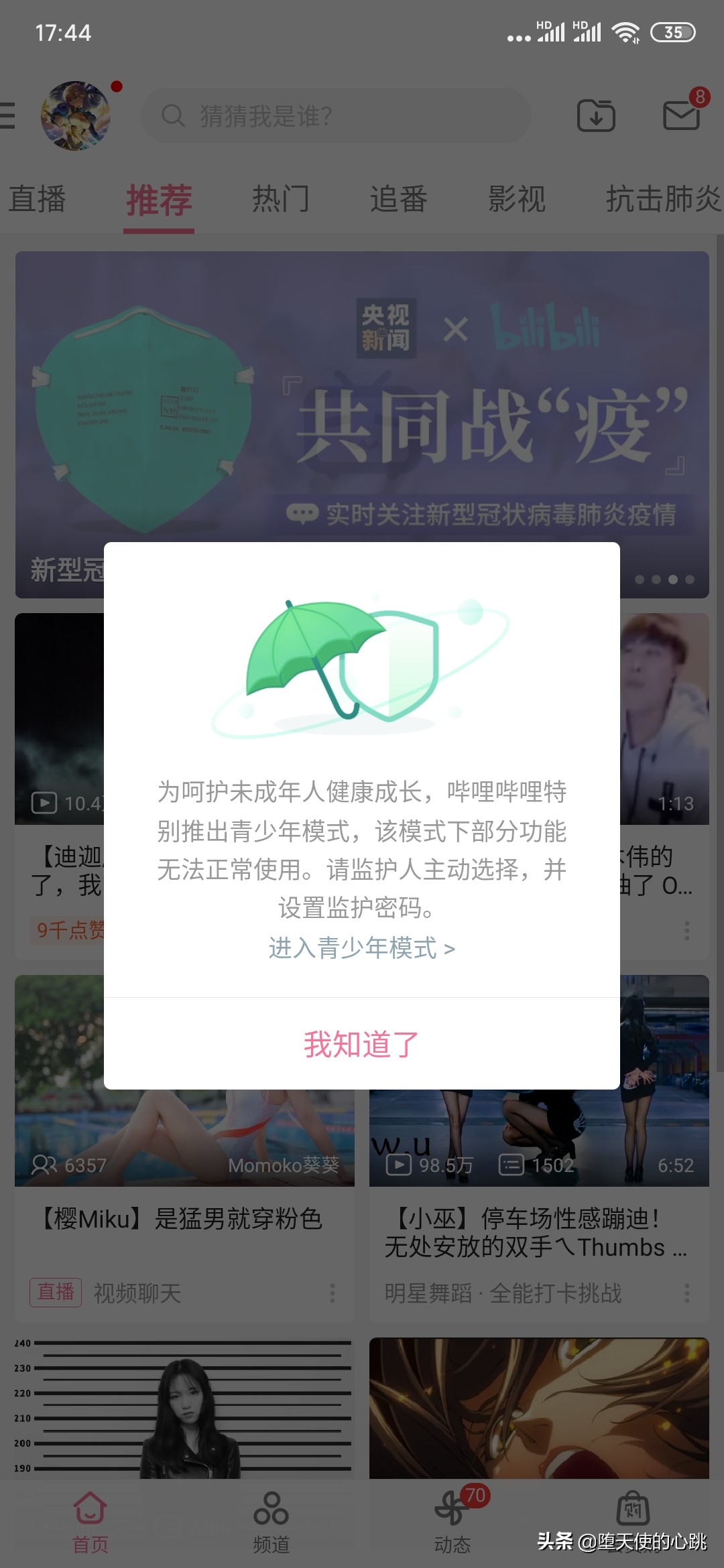Open the 抗击肺炎 tab
Viewport: 724px width, 1568px height.
[x=662, y=199]
